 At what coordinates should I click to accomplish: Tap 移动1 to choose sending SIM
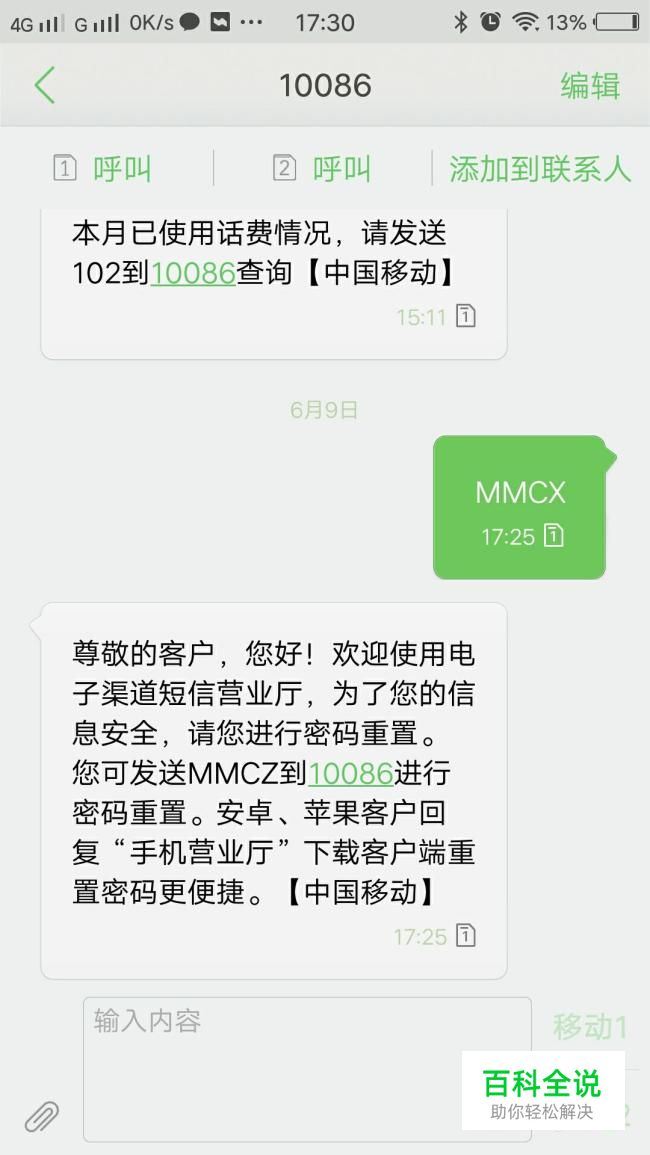point(590,1026)
